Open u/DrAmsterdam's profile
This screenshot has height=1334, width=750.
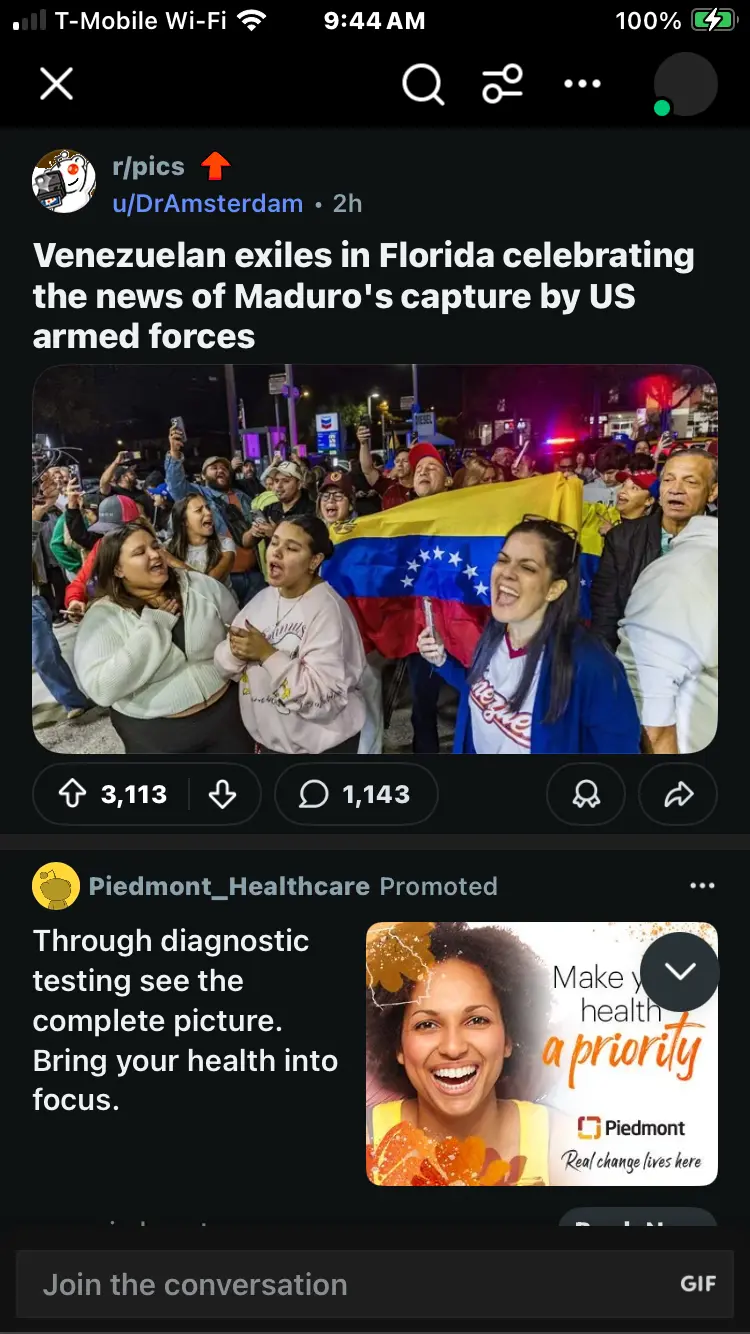(207, 203)
